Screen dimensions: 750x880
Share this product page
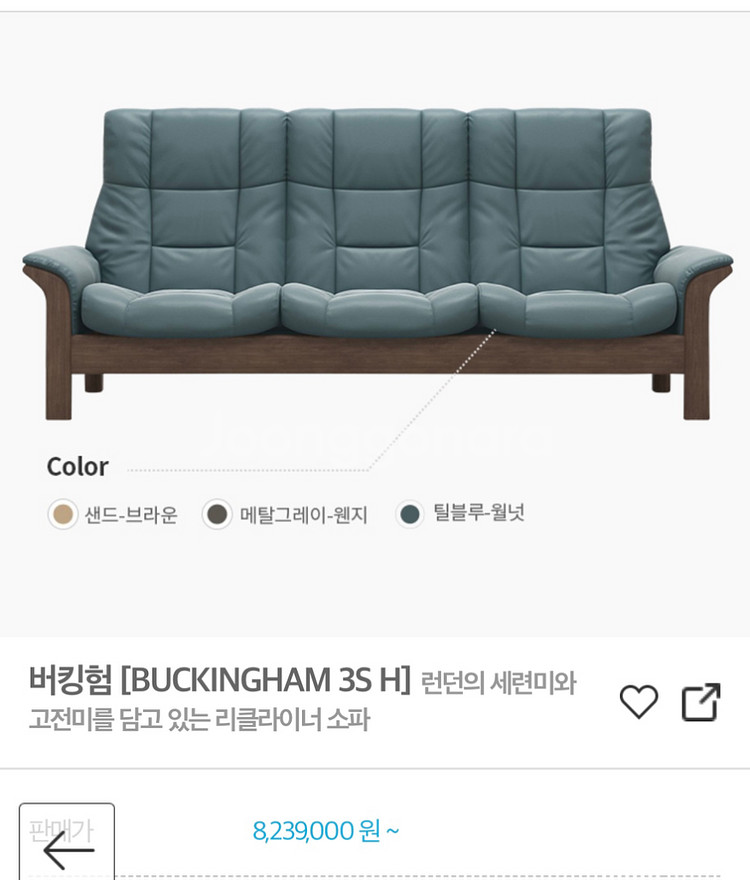701,702
